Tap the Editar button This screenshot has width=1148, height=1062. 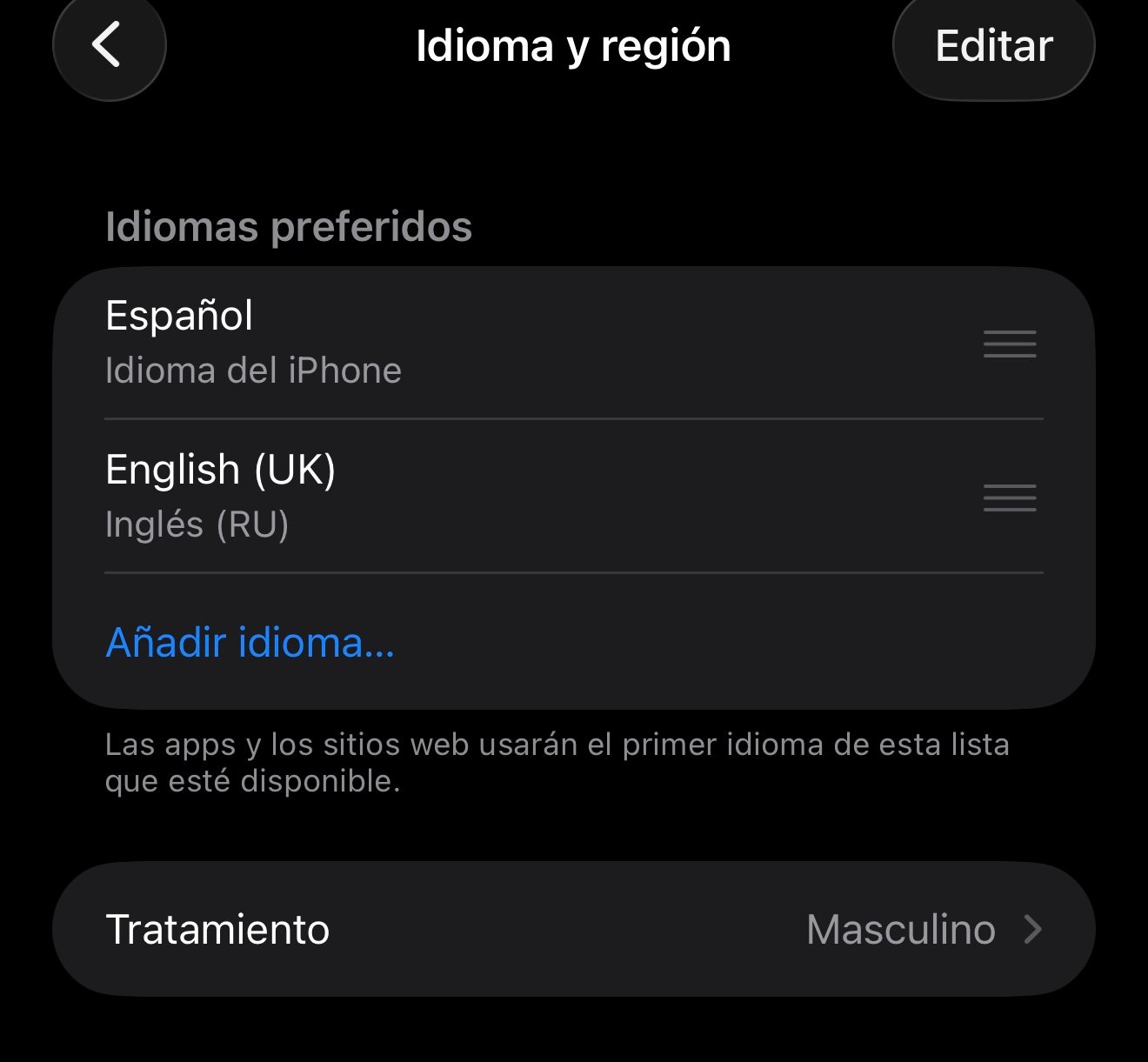coord(993,47)
